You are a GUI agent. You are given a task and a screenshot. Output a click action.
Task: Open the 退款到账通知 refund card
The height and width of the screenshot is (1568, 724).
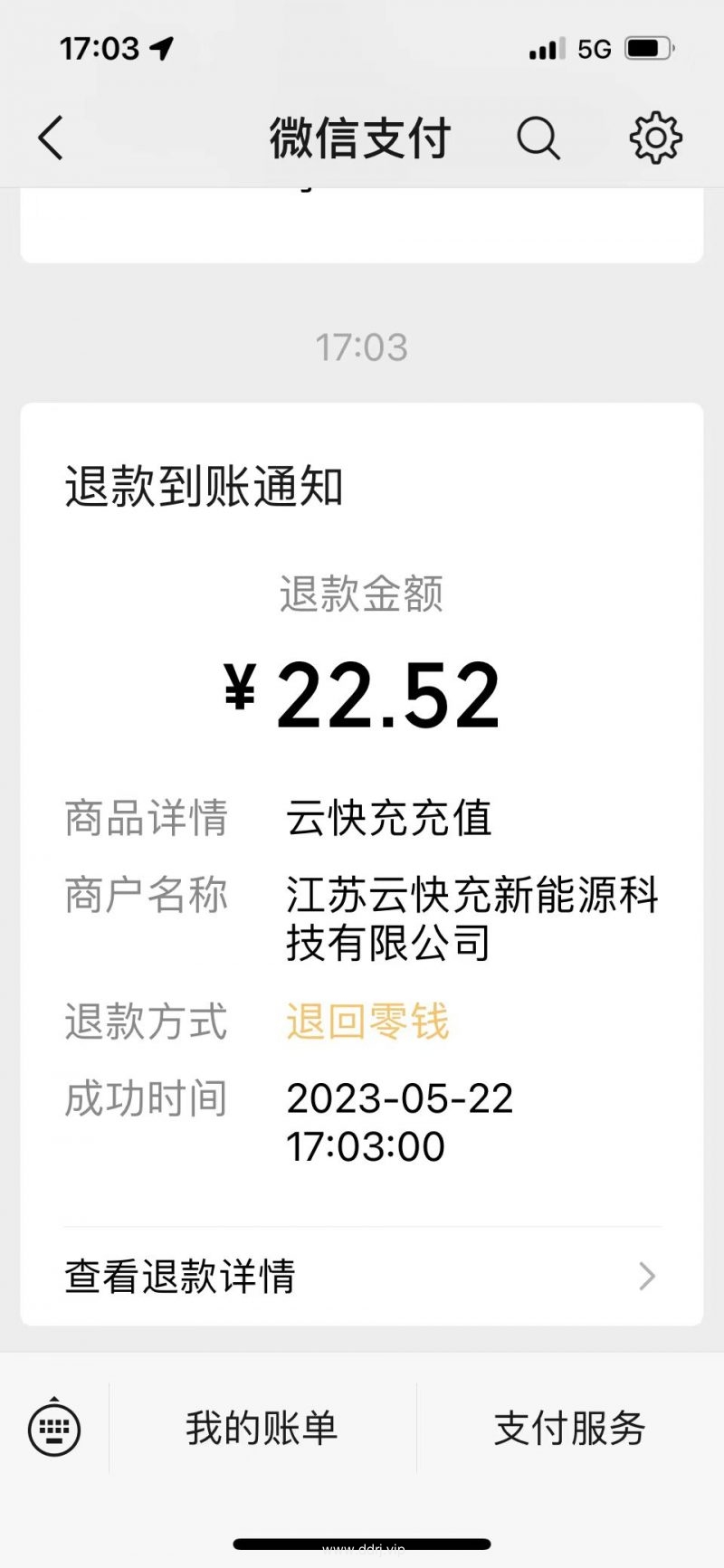(362, 864)
